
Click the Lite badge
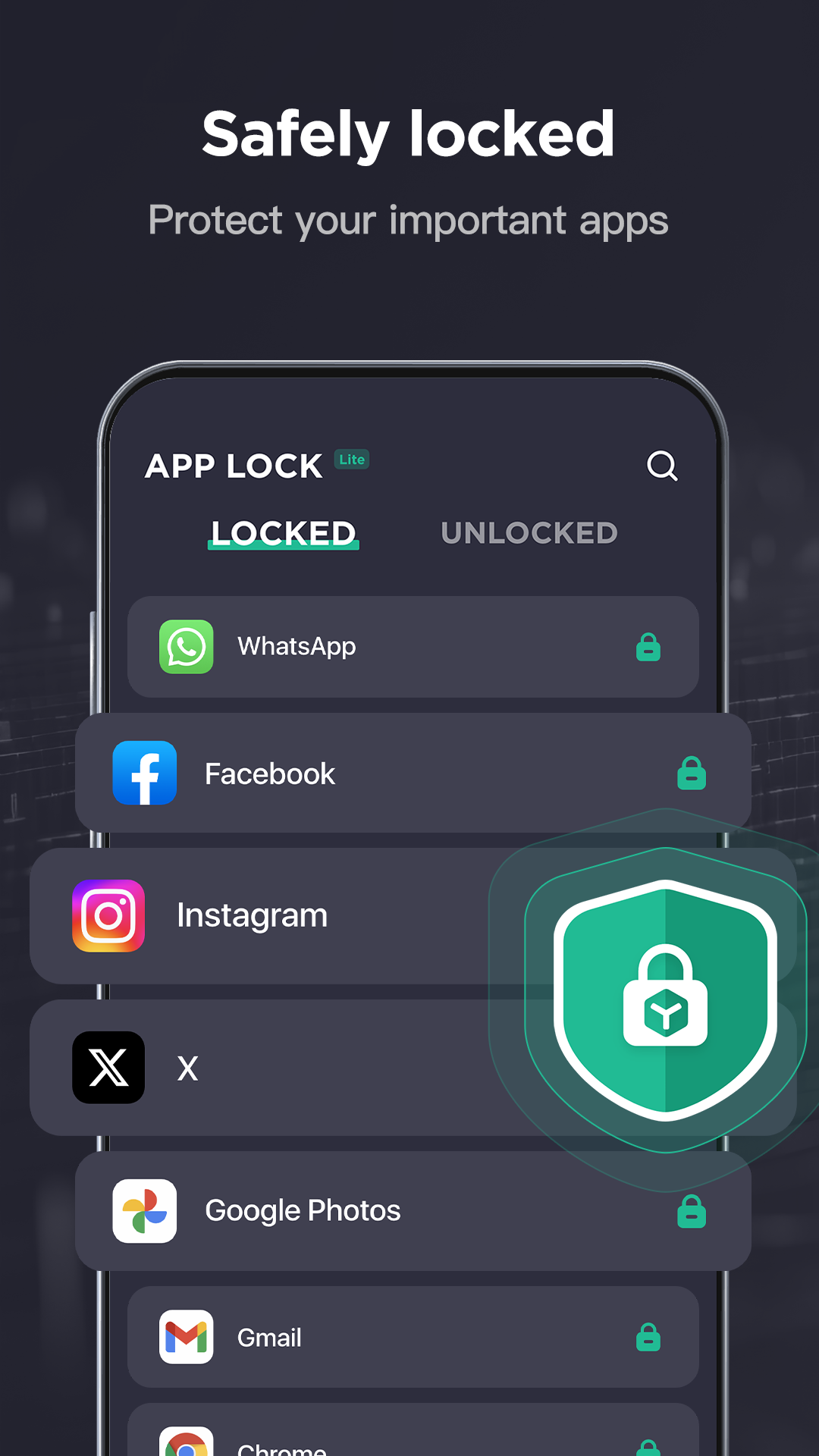[352, 460]
